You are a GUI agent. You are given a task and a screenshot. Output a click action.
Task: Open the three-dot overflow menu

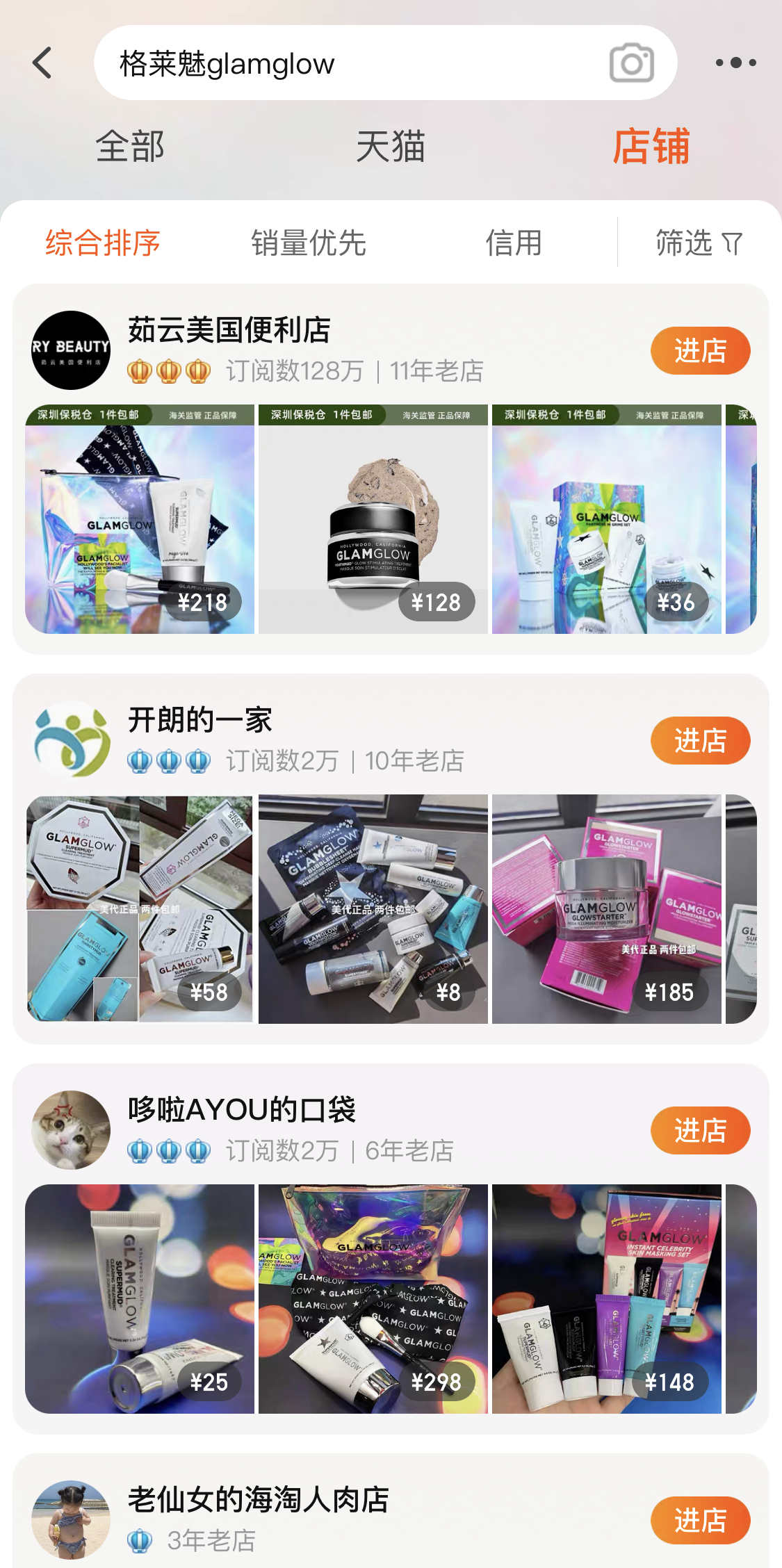click(735, 63)
